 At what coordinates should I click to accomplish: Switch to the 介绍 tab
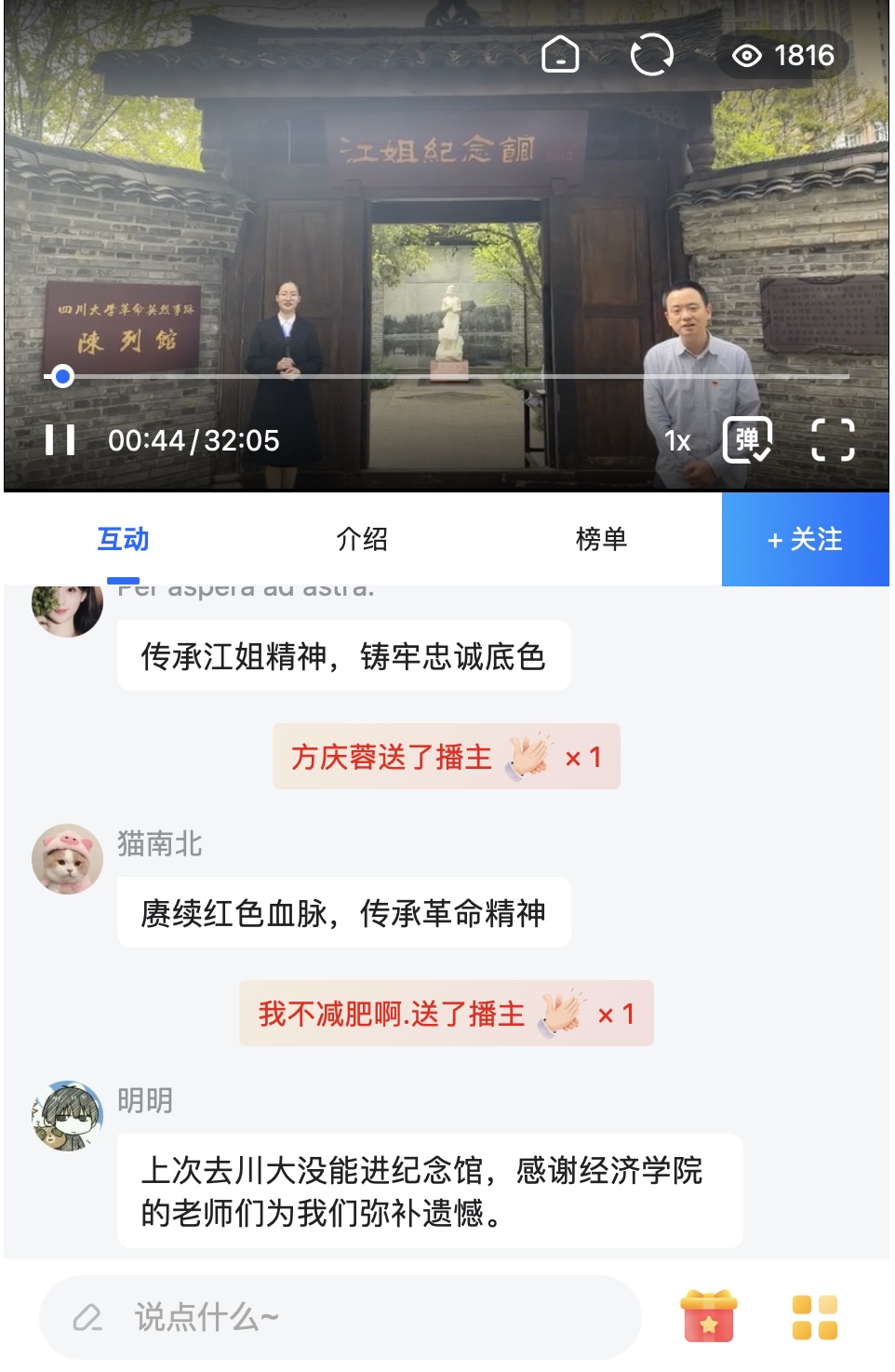click(362, 539)
